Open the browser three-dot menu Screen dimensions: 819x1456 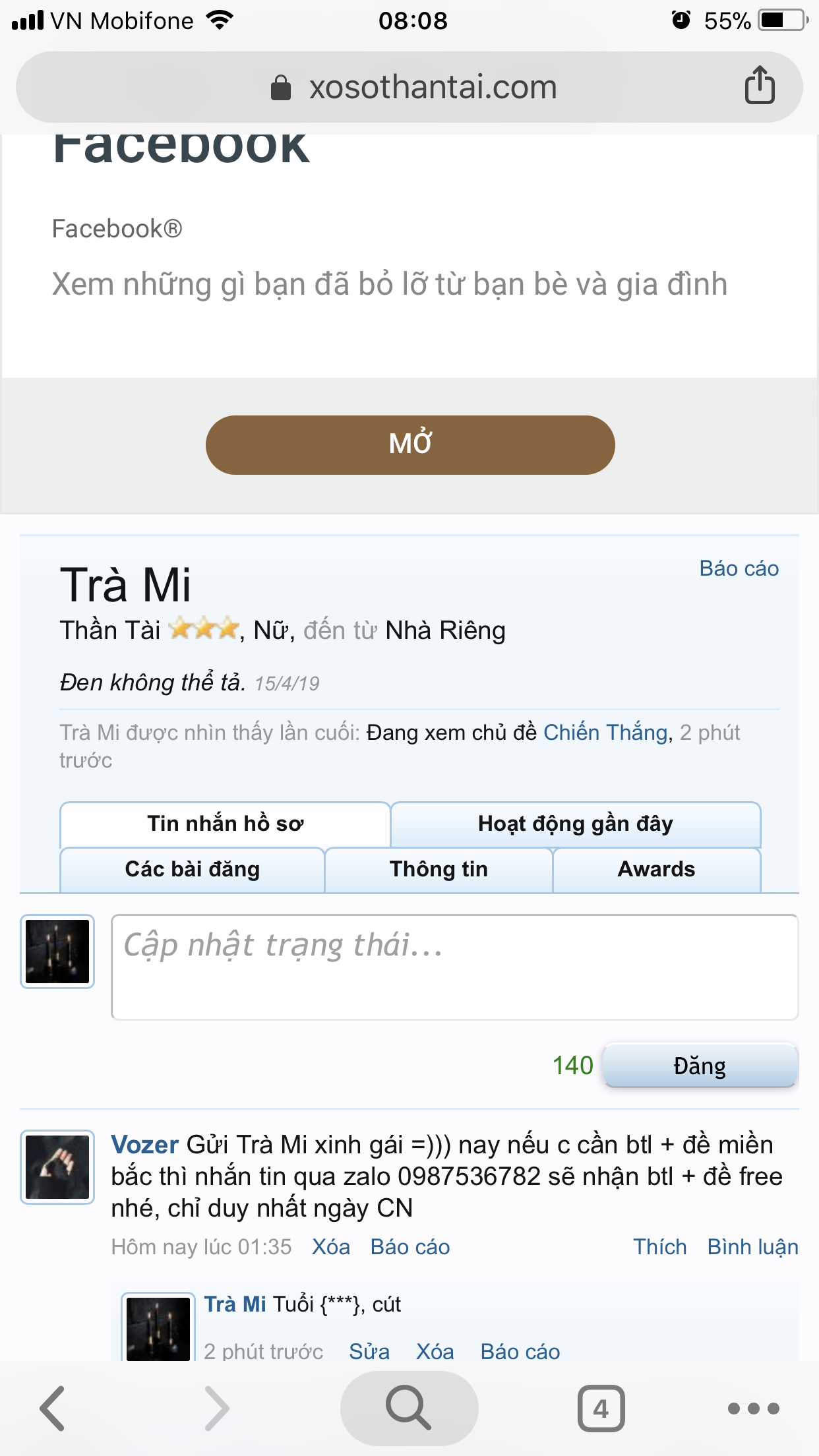[x=753, y=1409]
